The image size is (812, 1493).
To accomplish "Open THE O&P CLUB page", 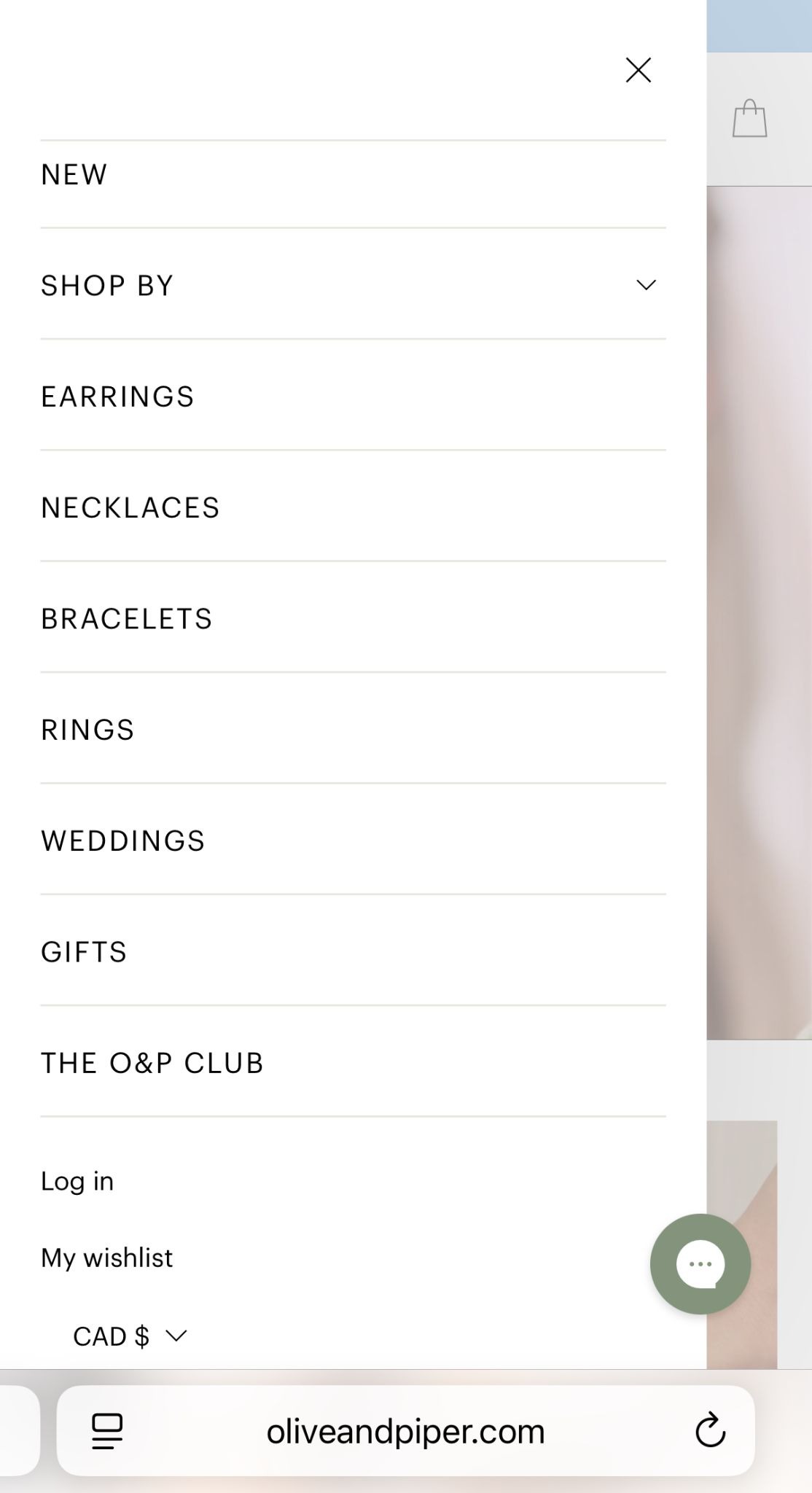I will pyautogui.click(x=152, y=1063).
